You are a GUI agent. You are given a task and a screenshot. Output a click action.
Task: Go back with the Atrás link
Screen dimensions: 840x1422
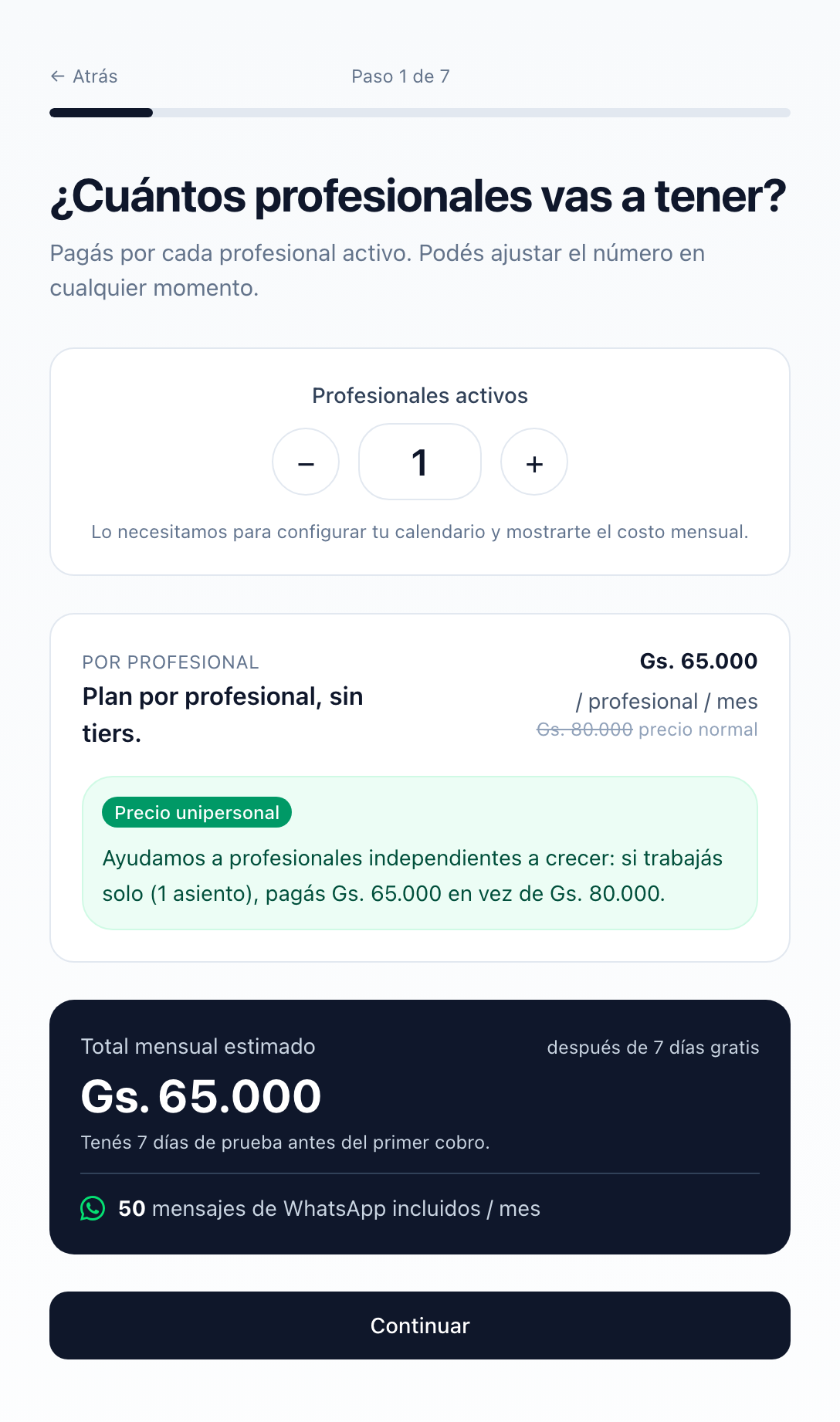click(x=84, y=76)
